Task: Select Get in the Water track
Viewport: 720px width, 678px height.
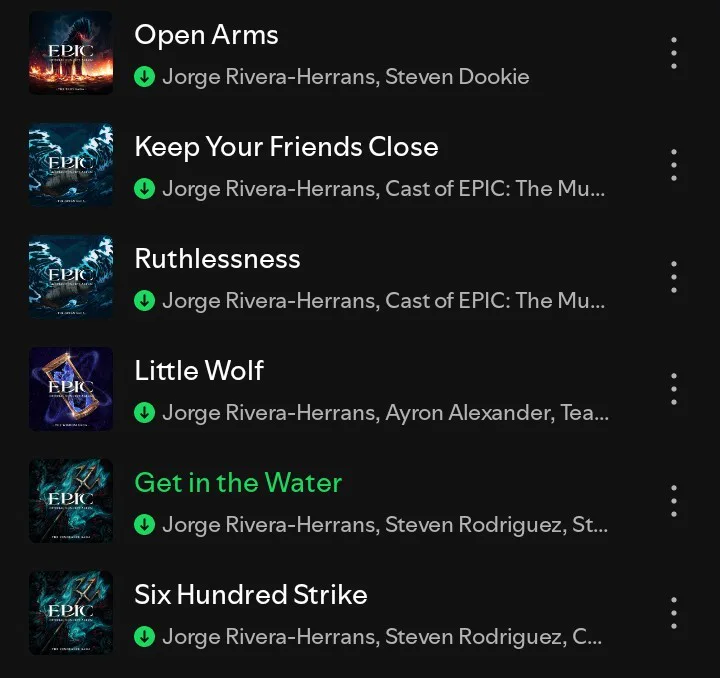Action: (x=238, y=484)
